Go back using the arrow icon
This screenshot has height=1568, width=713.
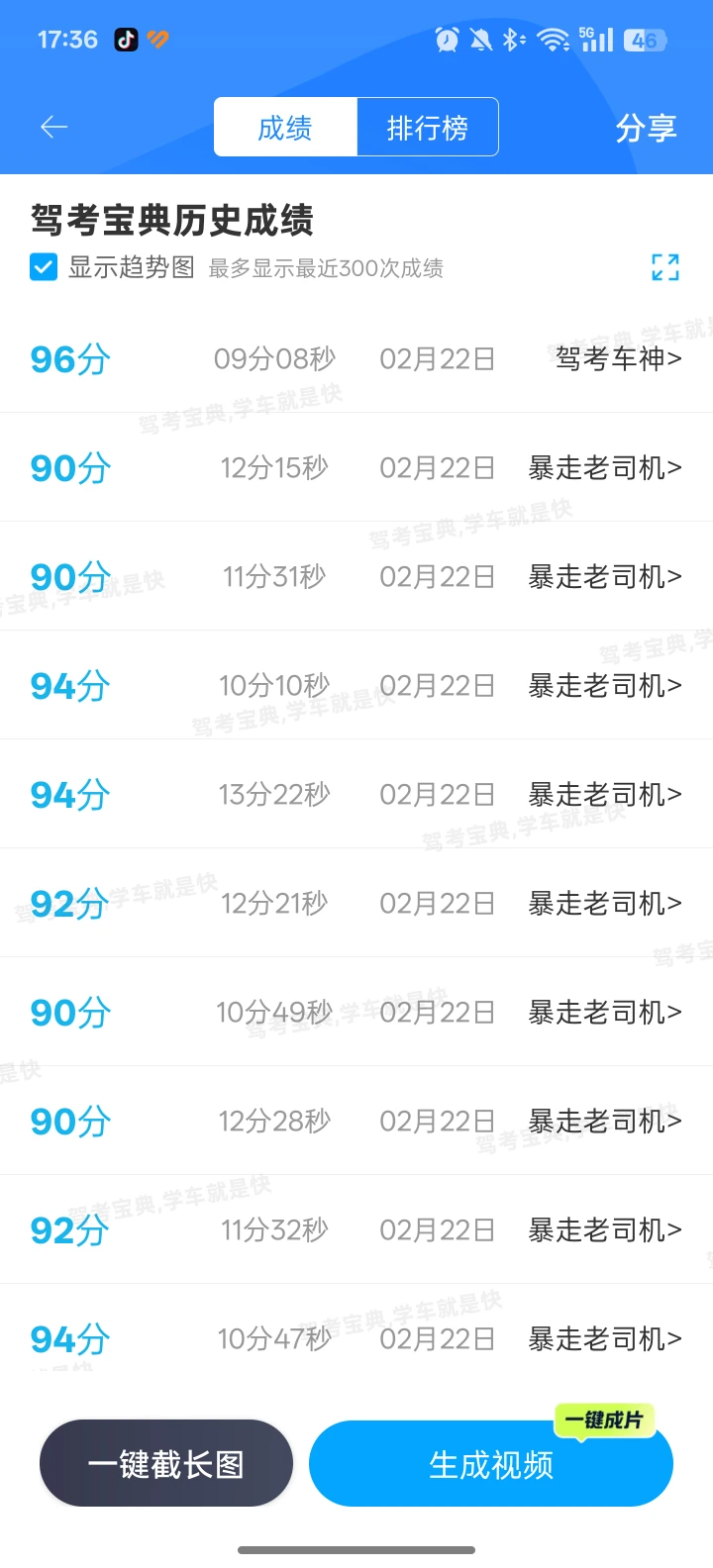[53, 127]
